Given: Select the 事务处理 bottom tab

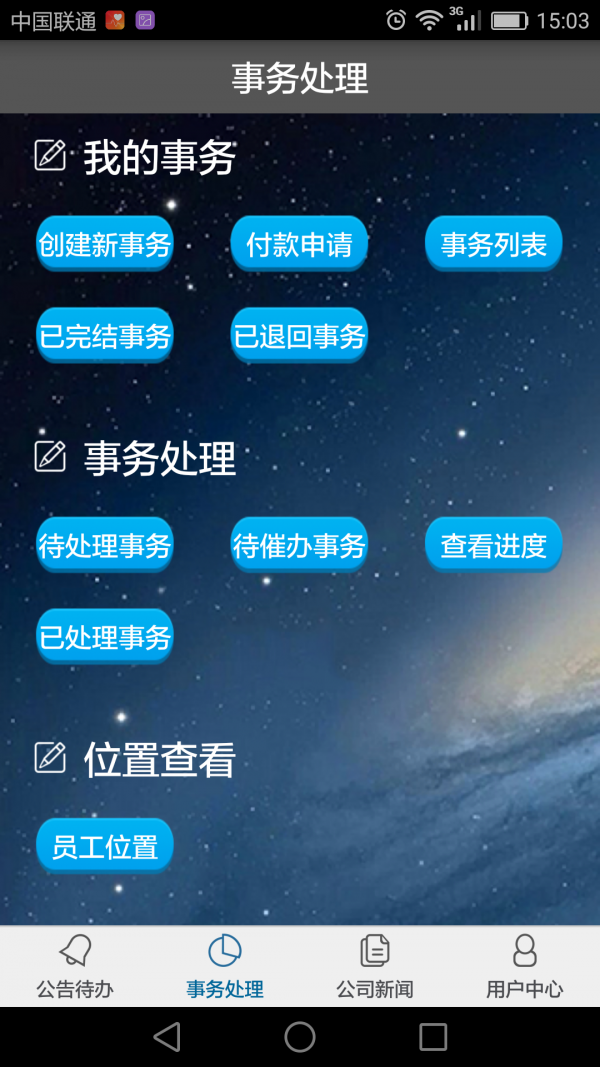Looking at the screenshot, I should pyautogui.click(x=225, y=966).
